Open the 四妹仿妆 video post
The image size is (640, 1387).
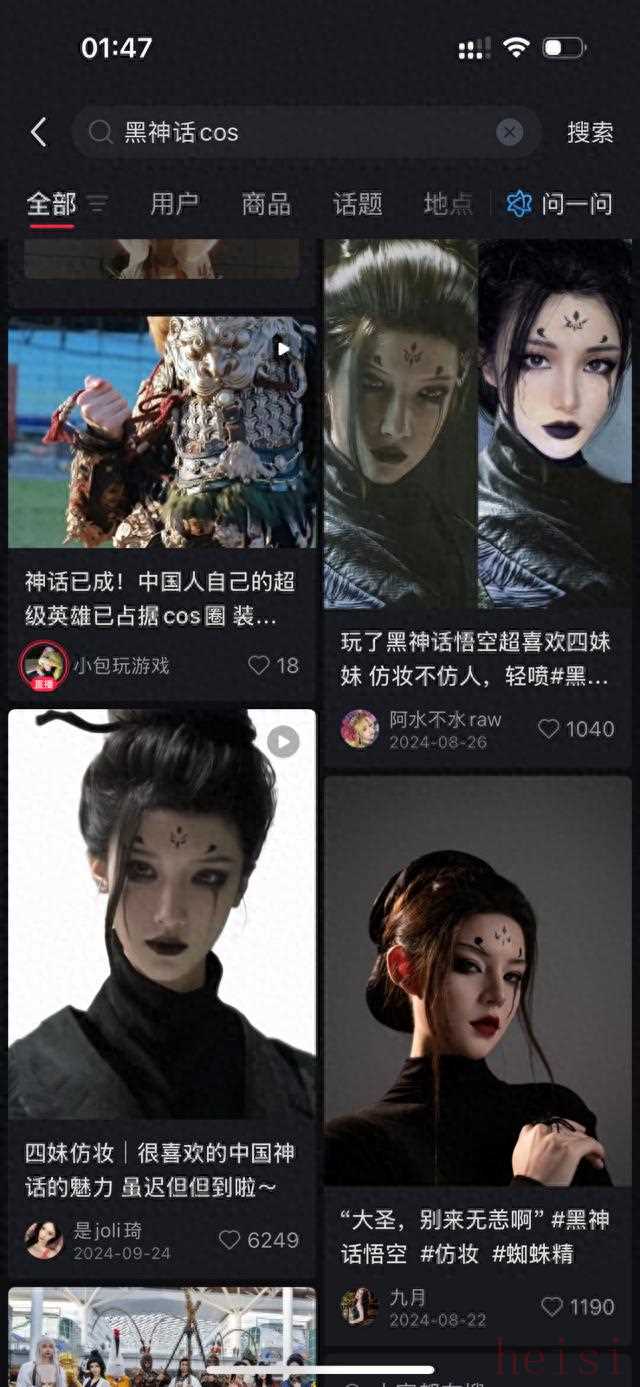[162, 913]
